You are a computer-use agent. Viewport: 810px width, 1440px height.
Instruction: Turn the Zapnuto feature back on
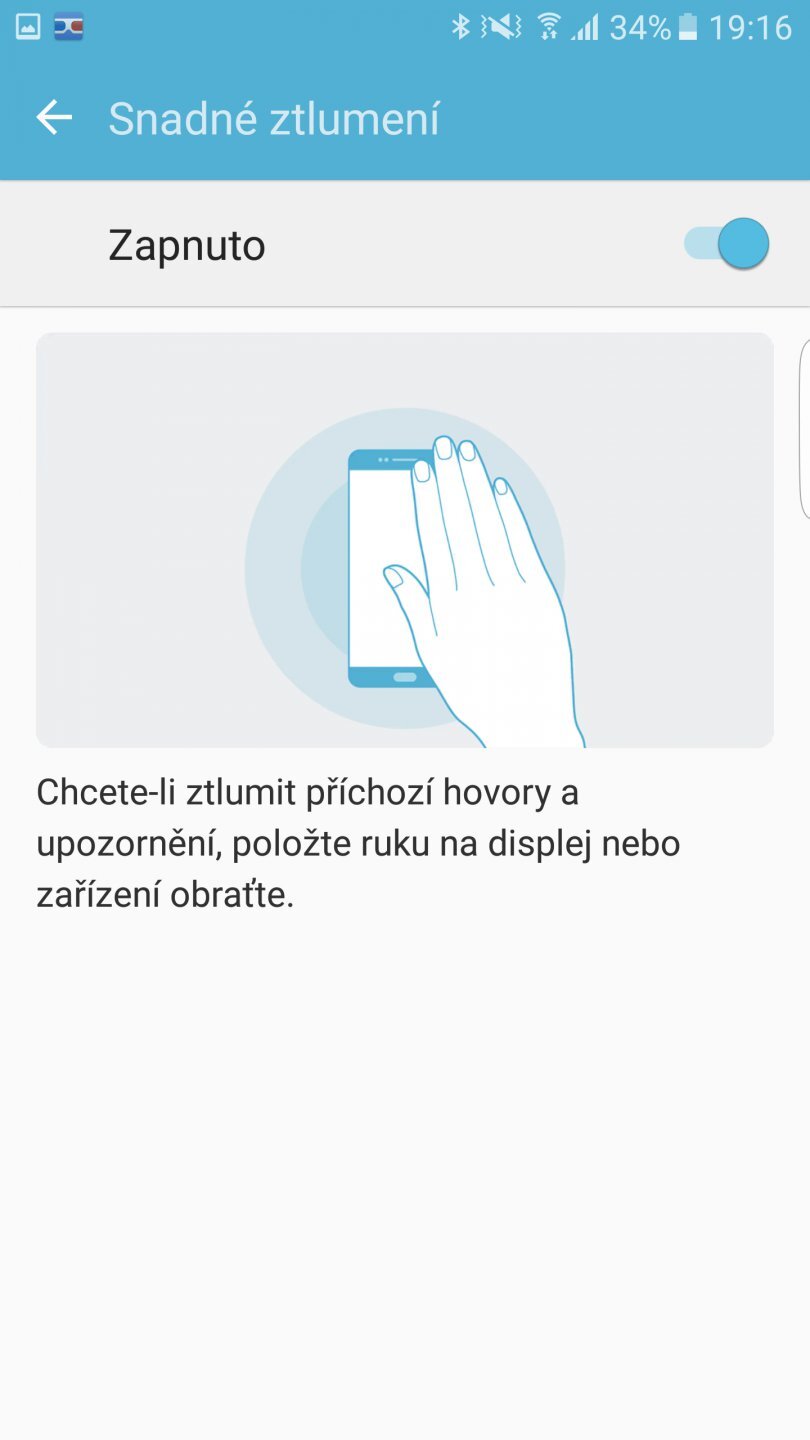pyautogui.click(x=727, y=243)
